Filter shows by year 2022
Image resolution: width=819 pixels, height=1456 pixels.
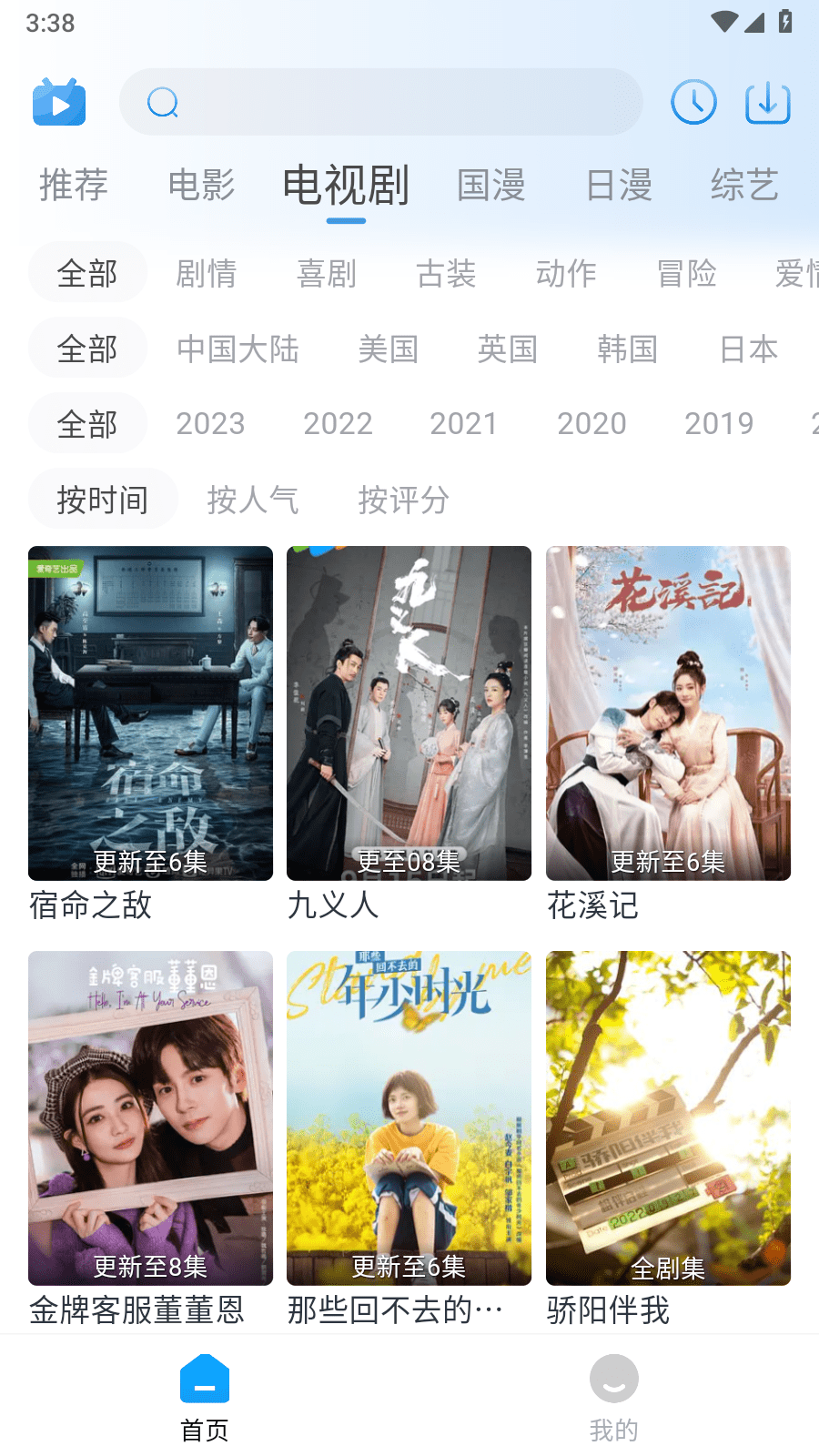coord(338,424)
